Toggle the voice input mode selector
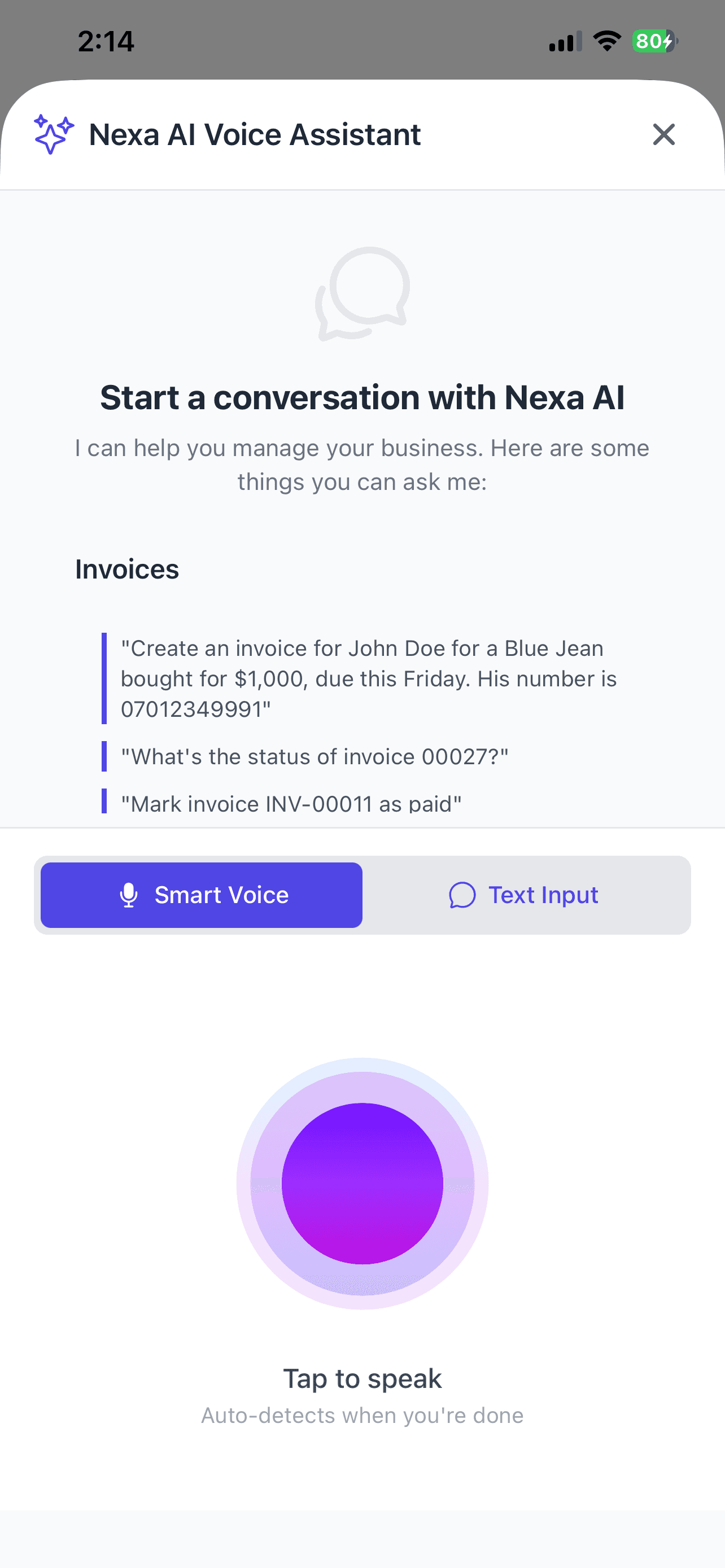Viewport: 725px width, 1568px height. [364, 895]
